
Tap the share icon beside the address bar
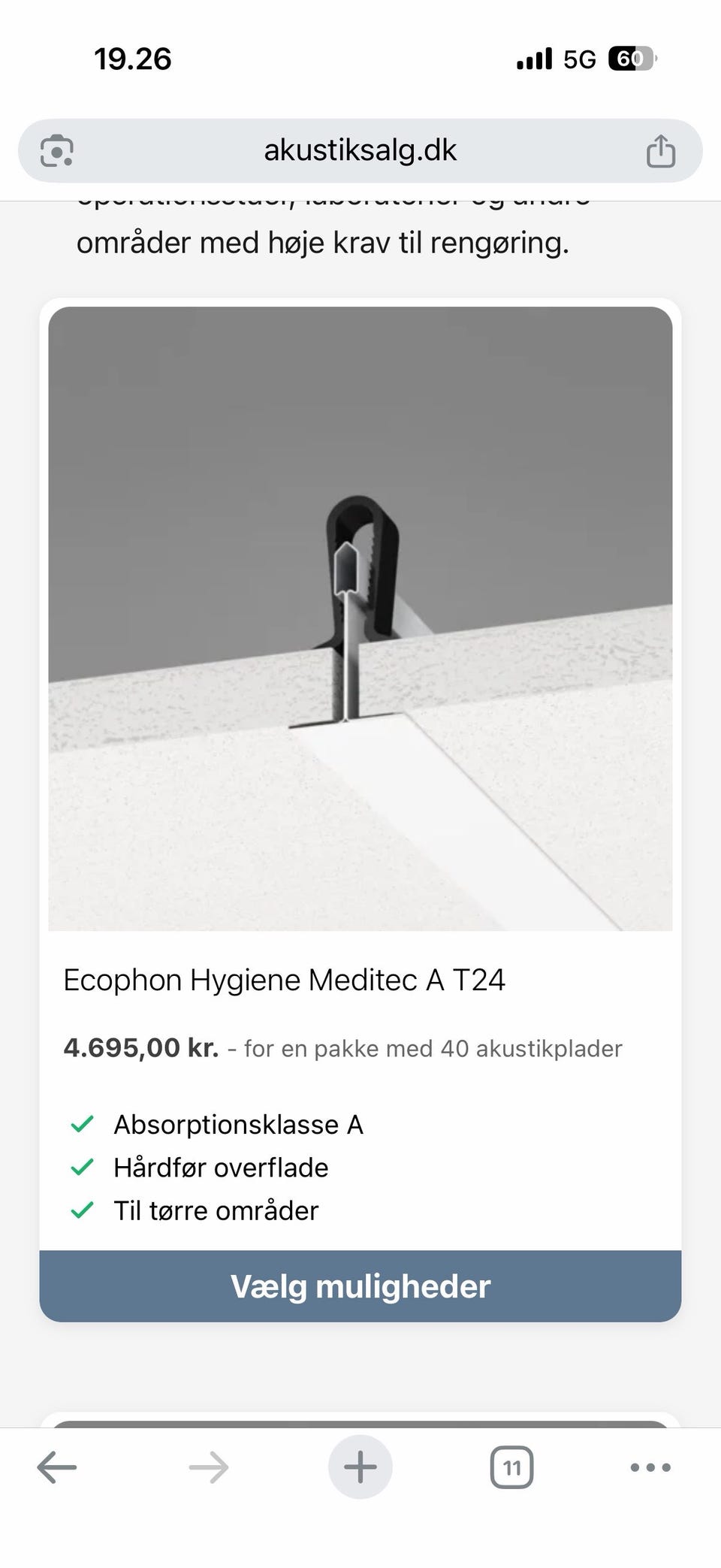(659, 150)
